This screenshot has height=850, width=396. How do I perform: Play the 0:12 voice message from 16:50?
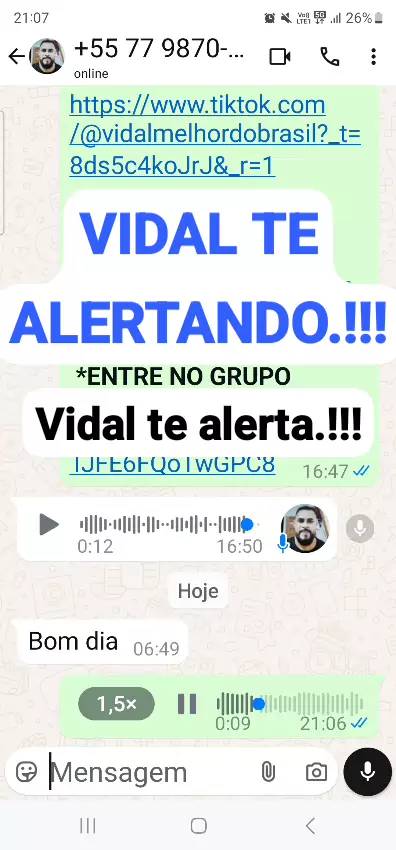point(49,524)
